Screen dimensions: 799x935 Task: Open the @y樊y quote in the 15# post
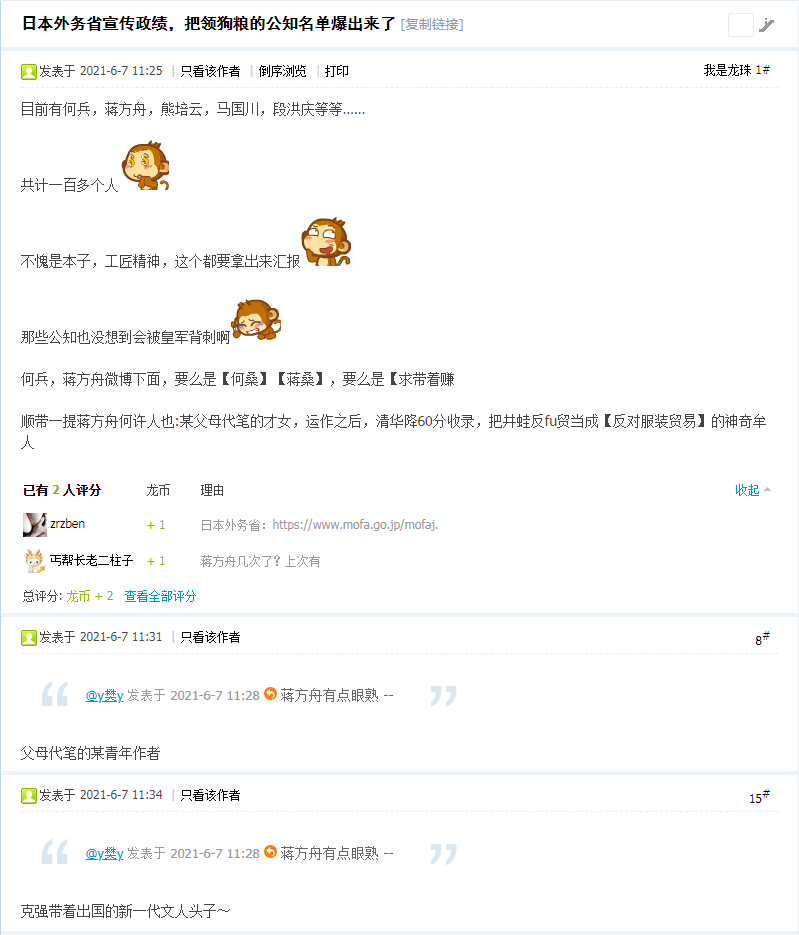[x=104, y=853]
